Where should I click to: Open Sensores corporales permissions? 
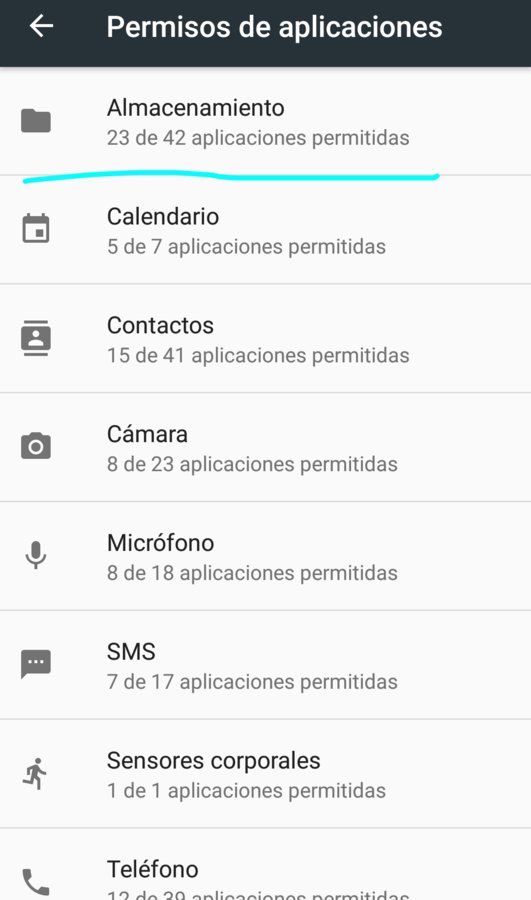click(x=265, y=774)
